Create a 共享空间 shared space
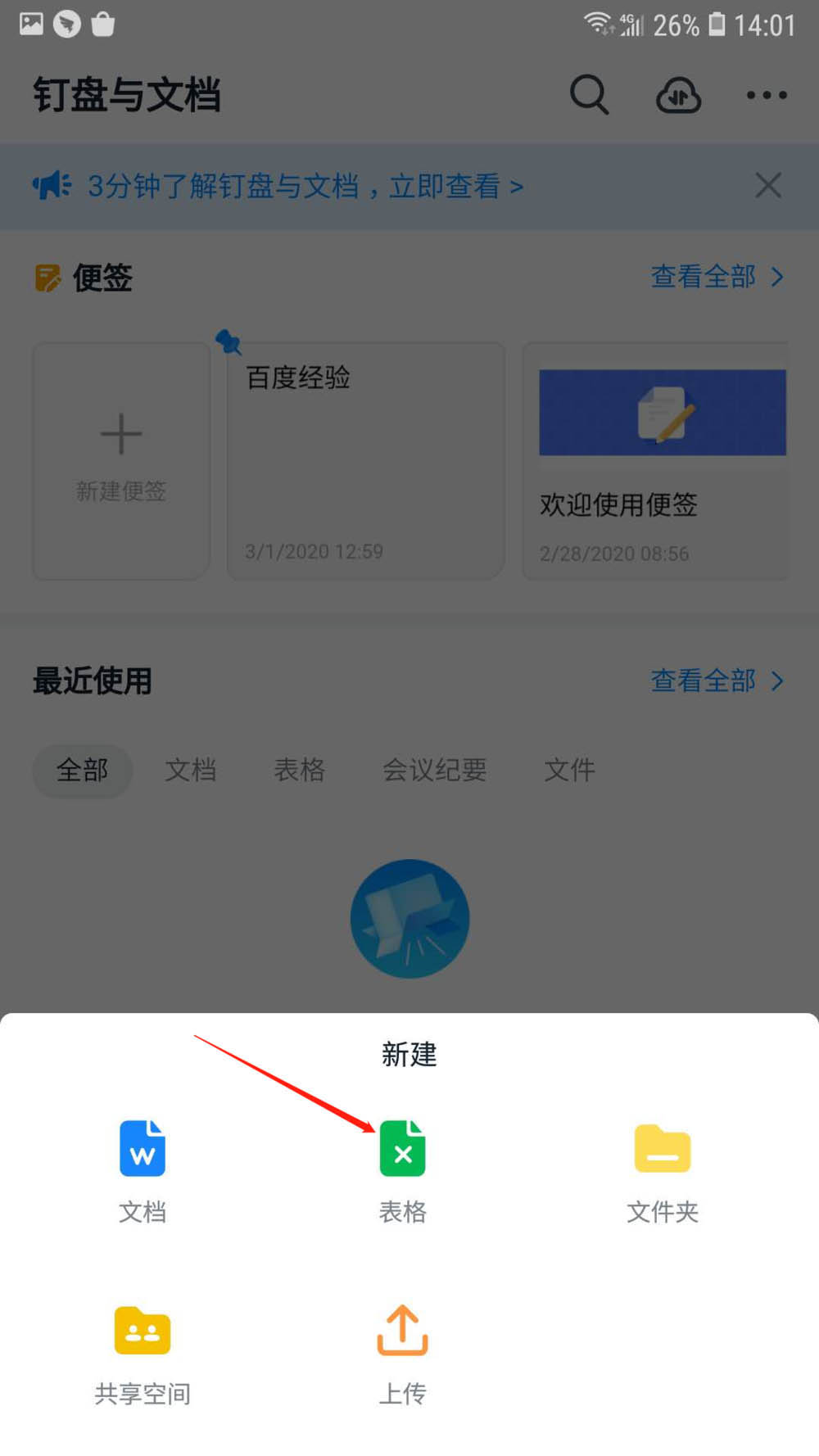Viewport: 819px width, 1456px height. tap(143, 1350)
